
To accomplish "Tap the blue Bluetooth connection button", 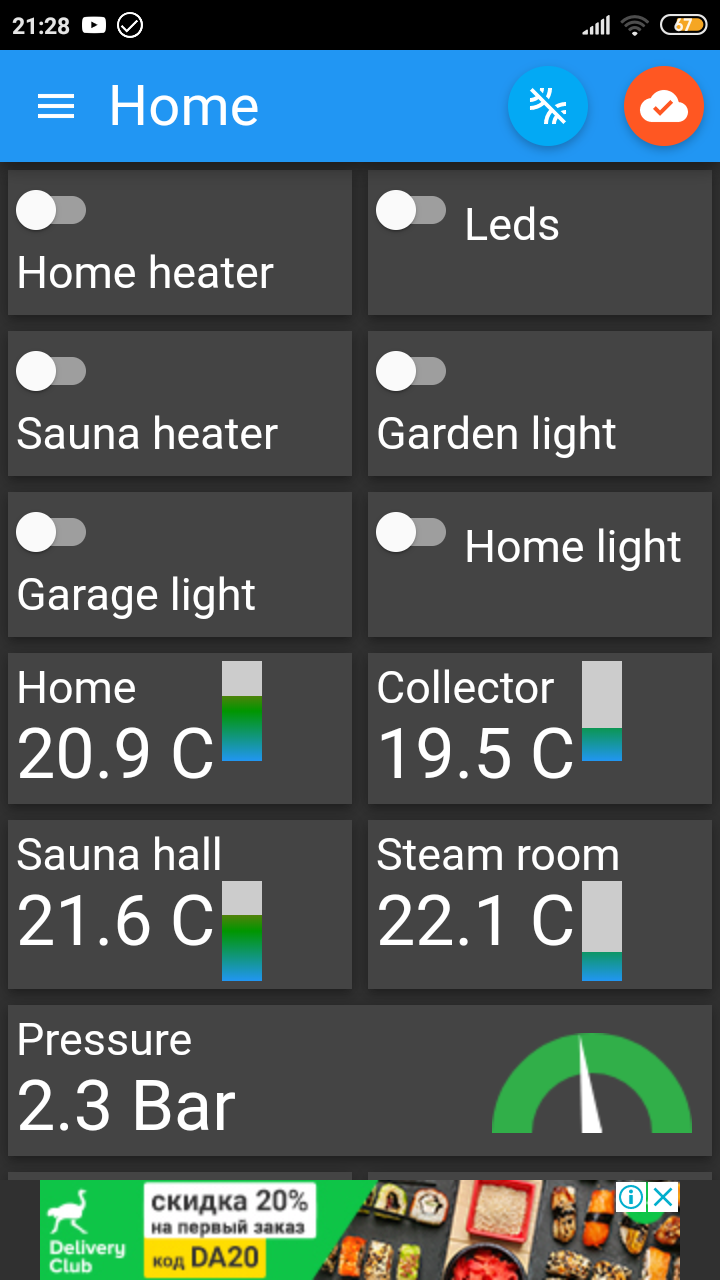I will point(548,106).
